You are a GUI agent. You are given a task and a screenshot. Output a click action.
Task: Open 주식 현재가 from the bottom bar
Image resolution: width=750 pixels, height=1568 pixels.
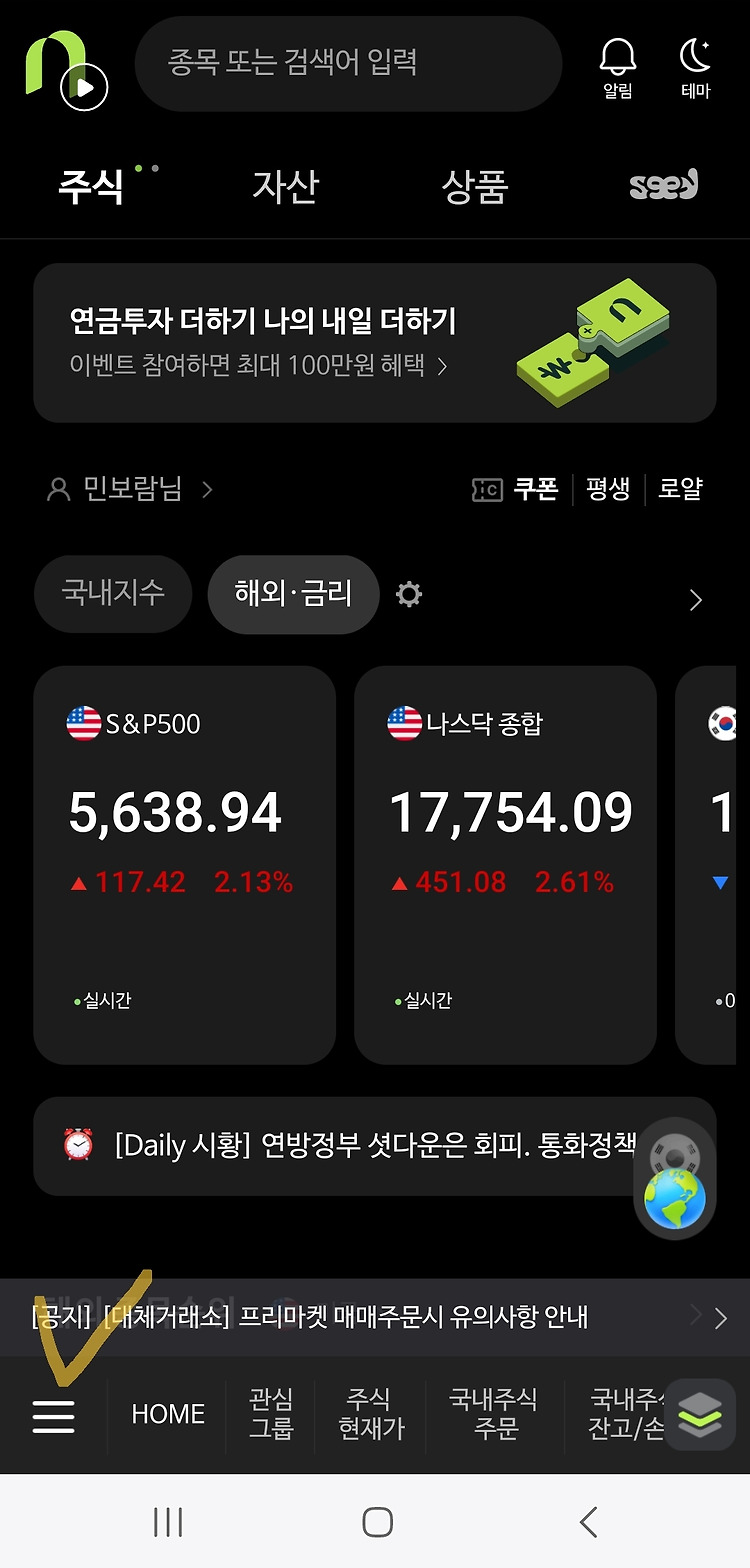pos(371,1414)
